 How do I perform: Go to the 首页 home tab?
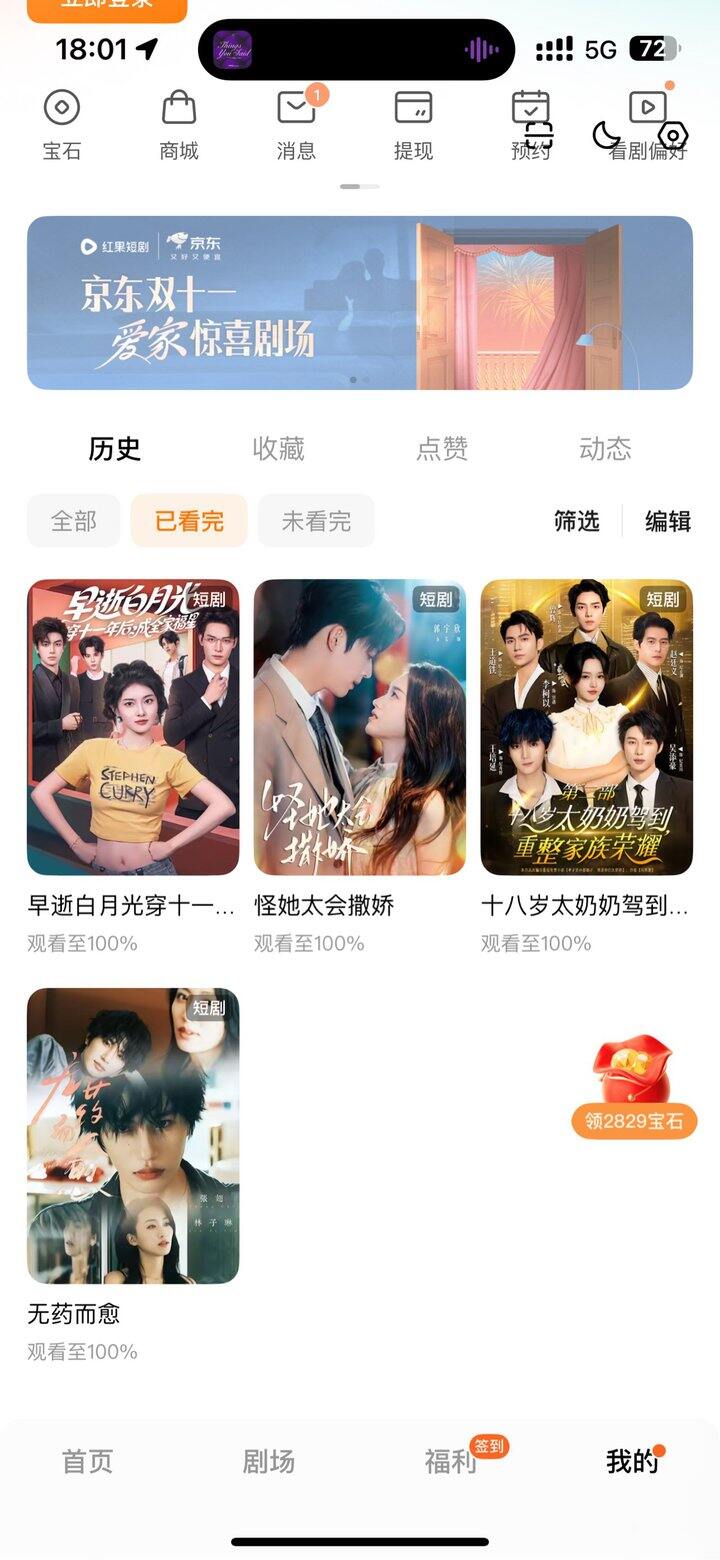88,1461
